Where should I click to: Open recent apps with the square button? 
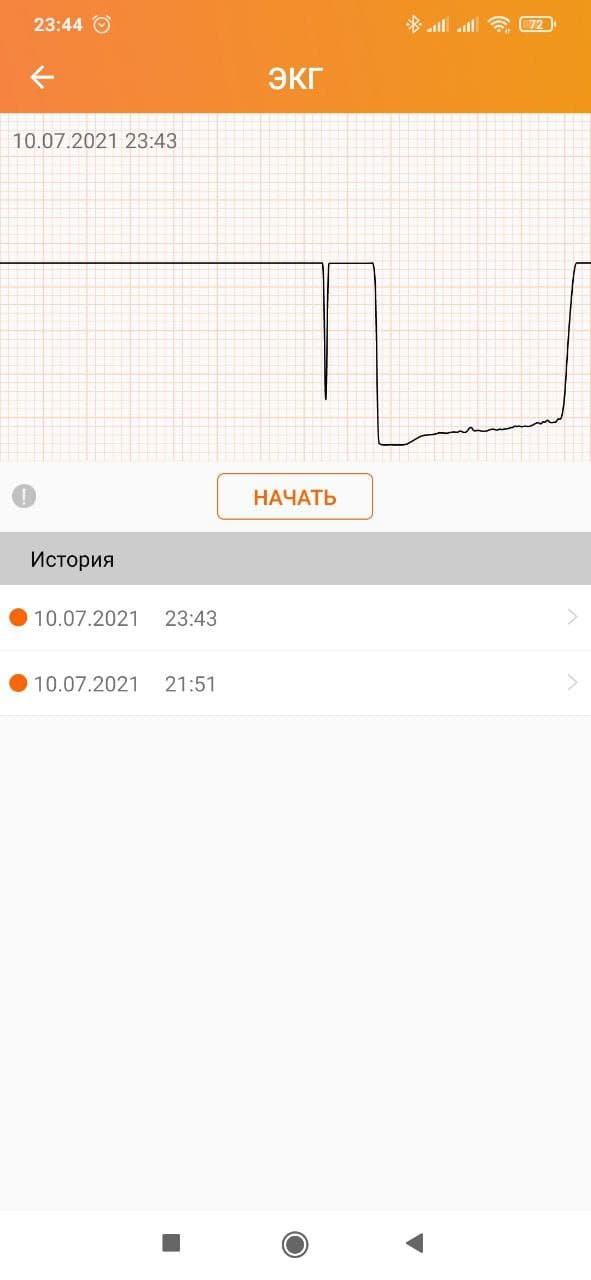pos(171,1243)
